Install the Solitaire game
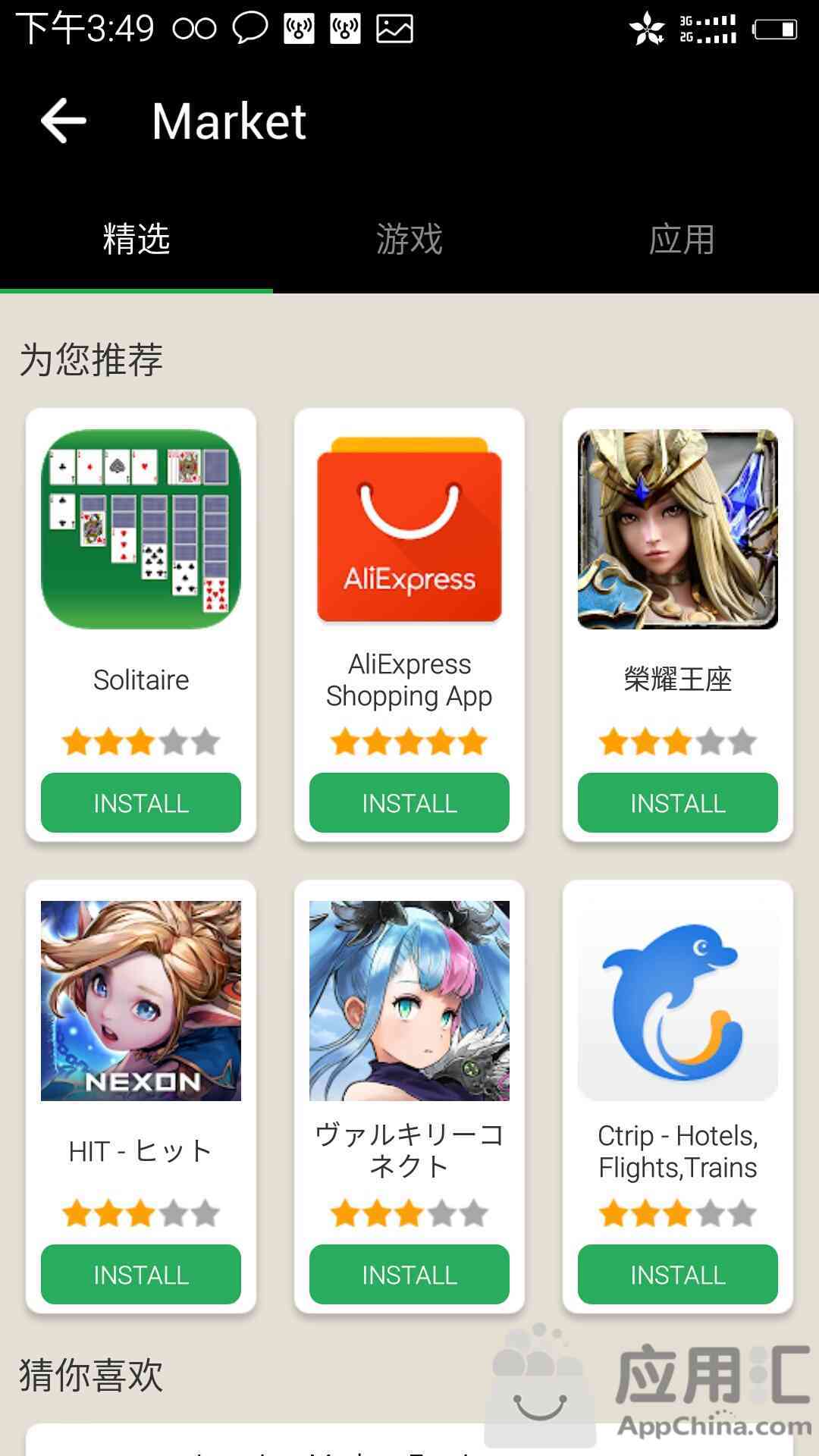The width and height of the screenshot is (819, 1456). click(x=141, y=803)
